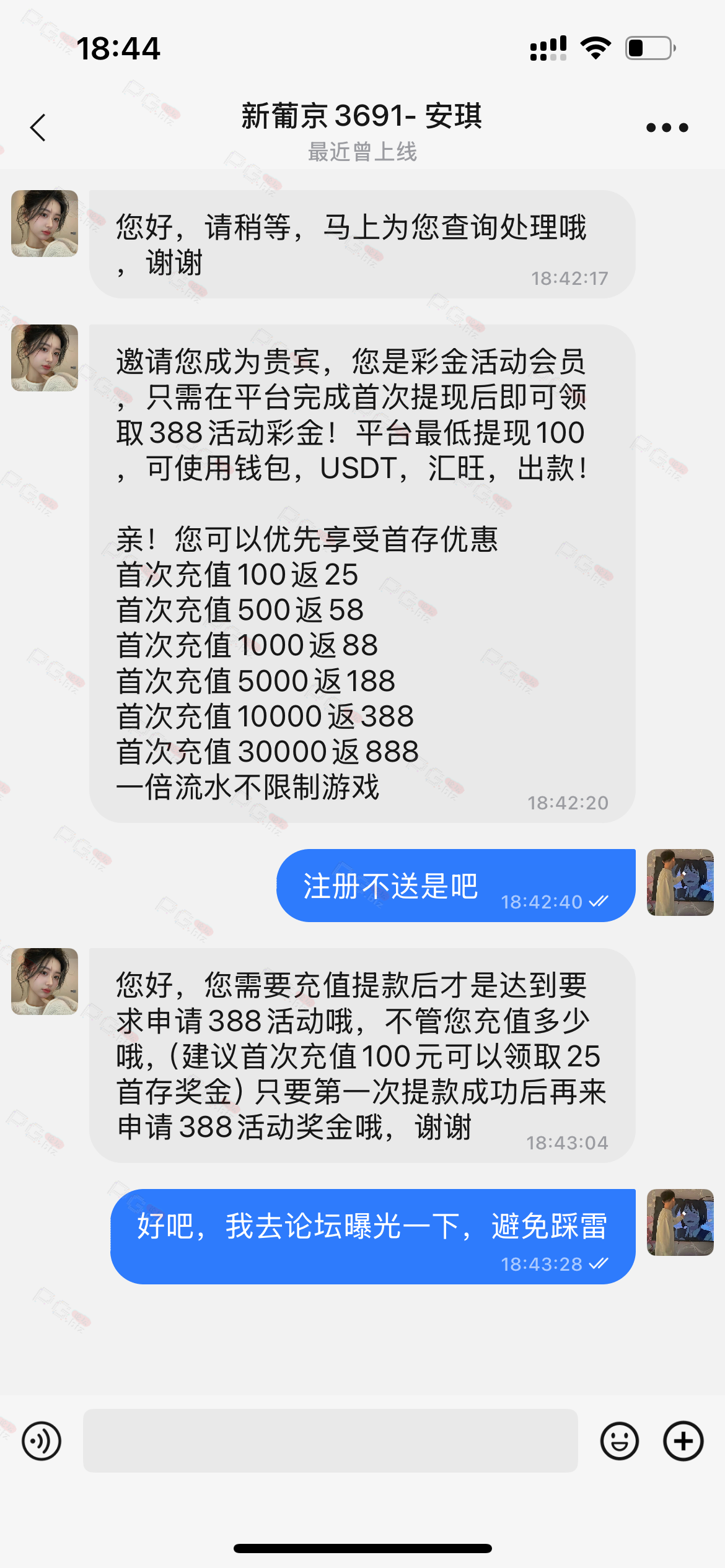Viewport: 725px width, 1568px height.
Task: Open the three-dot more options menu
Action: pyautogui.click(x=667, y=128)
